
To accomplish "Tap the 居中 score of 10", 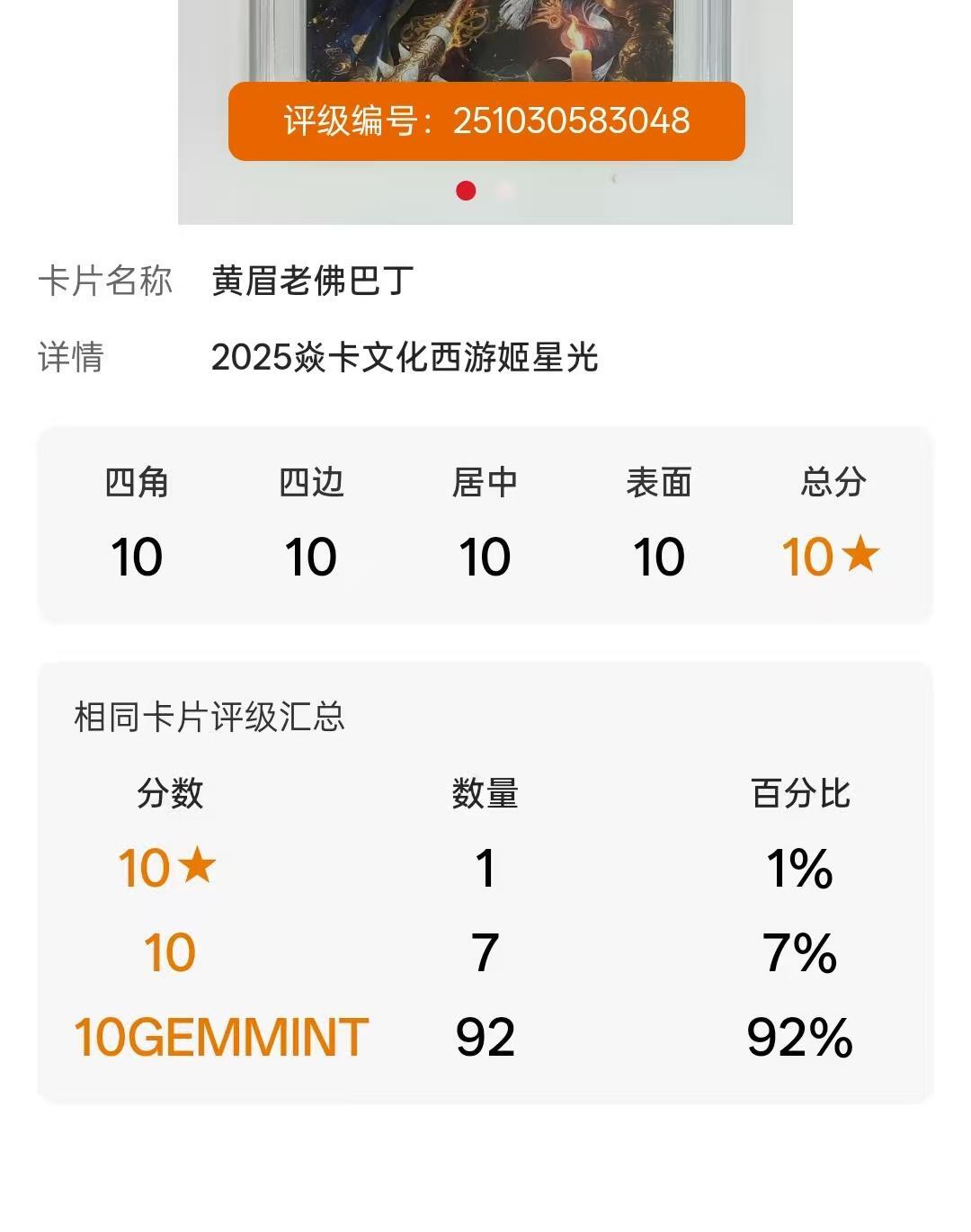I will [485, 556].
